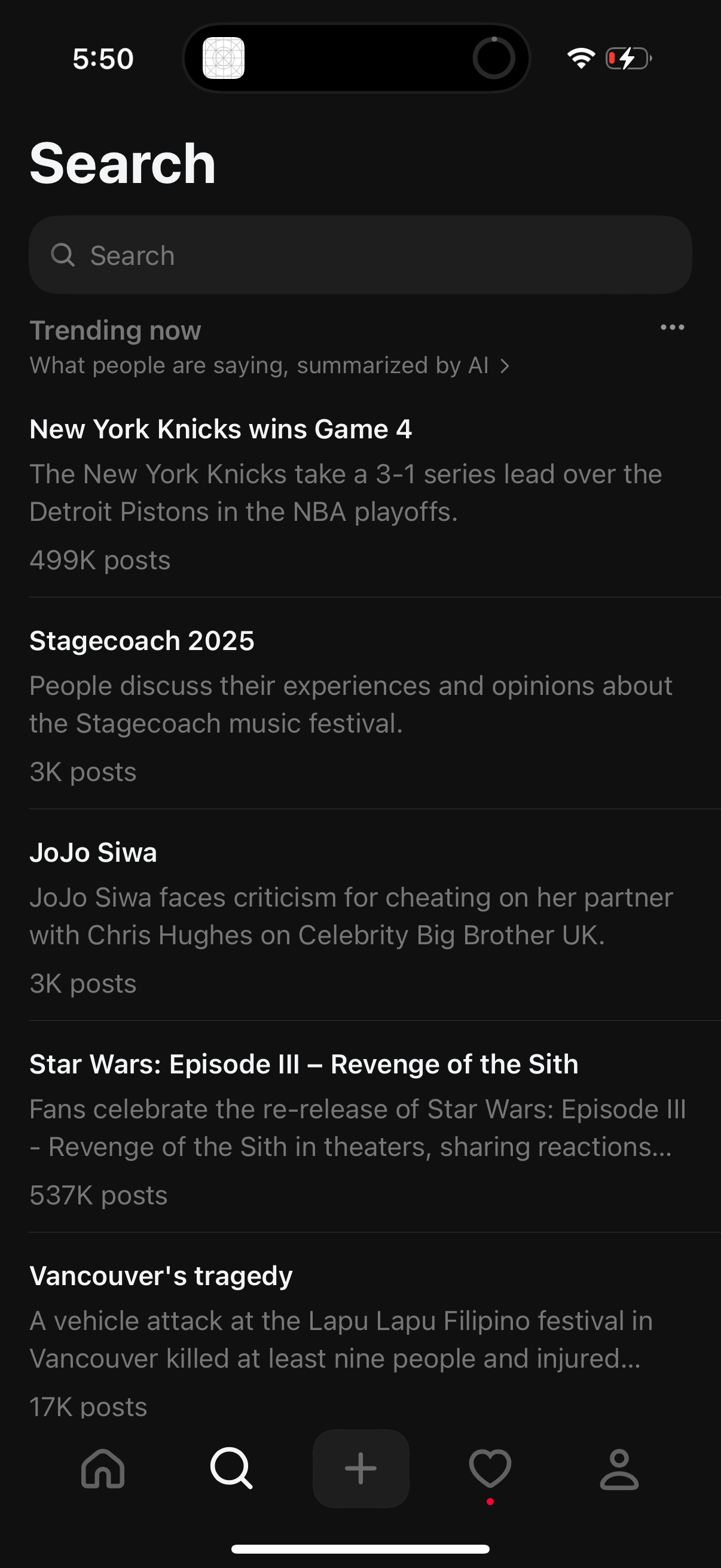Tap the Search input field
Image resolution: width=721 pixels, height=1568 pixels.
[x=360, y=255]
